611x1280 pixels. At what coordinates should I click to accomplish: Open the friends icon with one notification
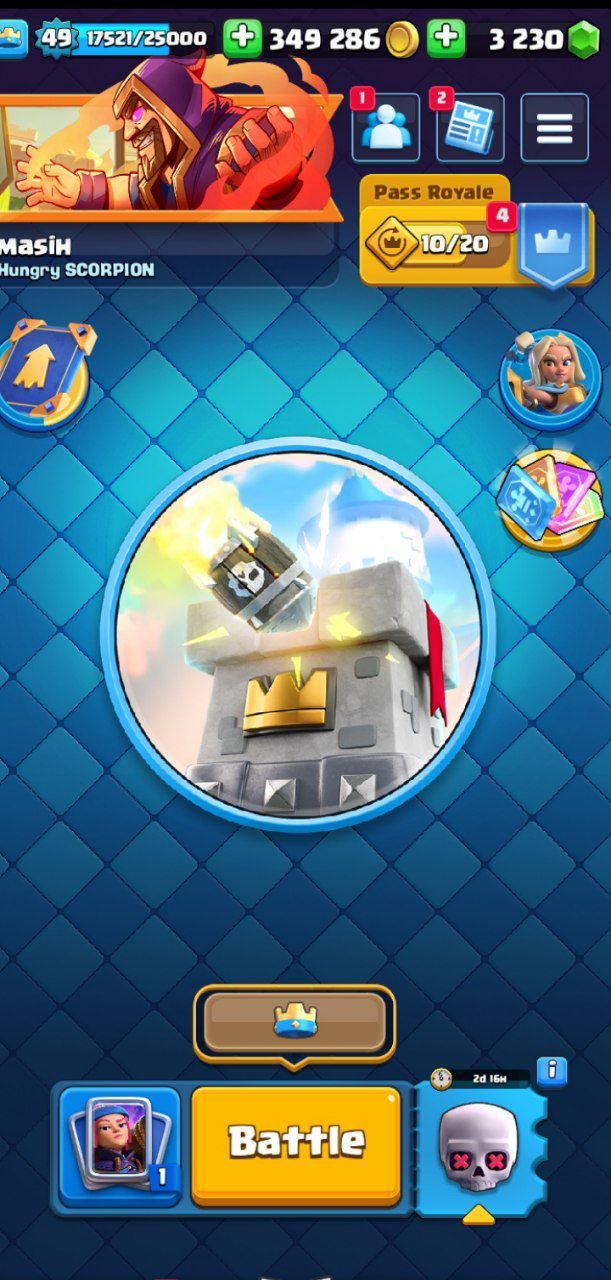click(385, 127)
